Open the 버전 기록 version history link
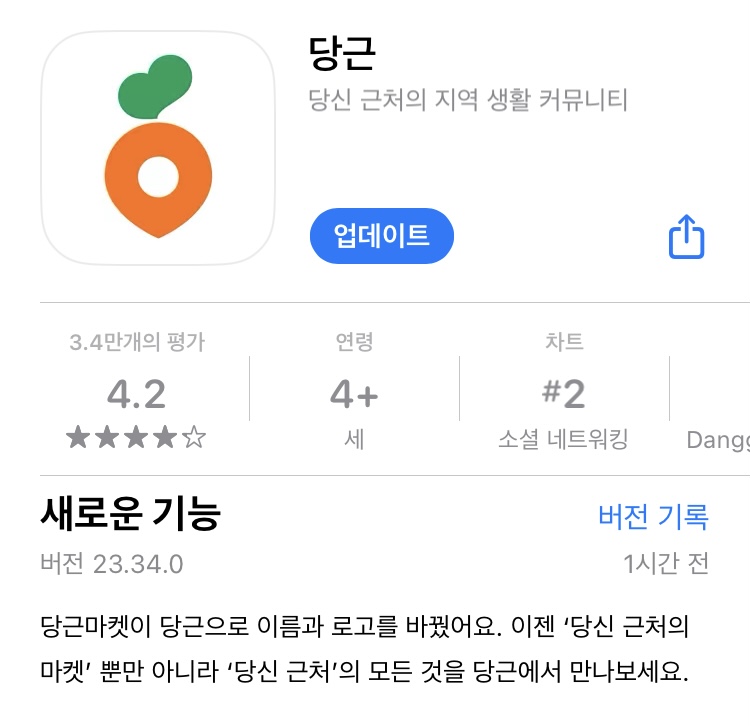 (652, 517)
